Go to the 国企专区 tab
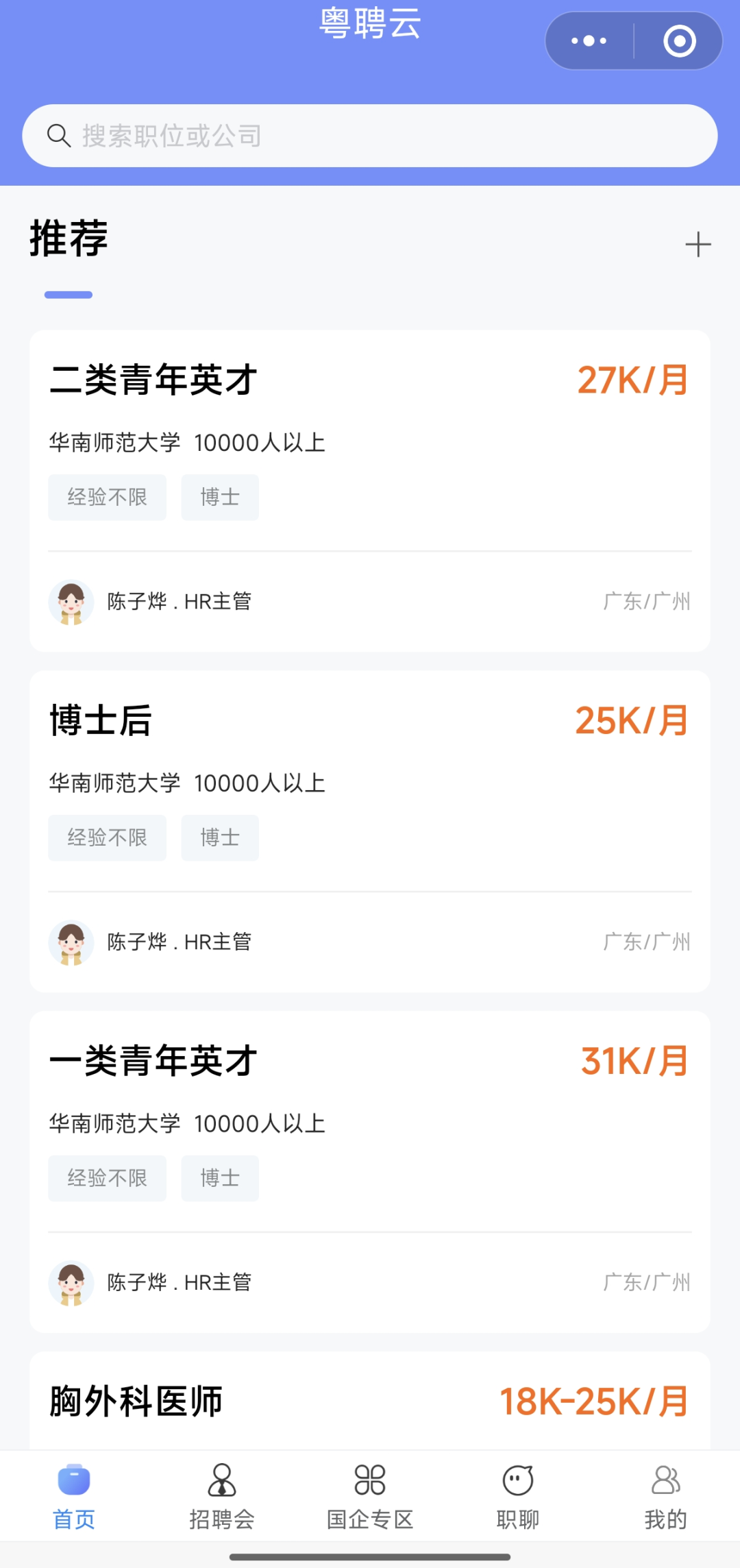The height and width of the screenshot is (1568, 740). 370,1497
